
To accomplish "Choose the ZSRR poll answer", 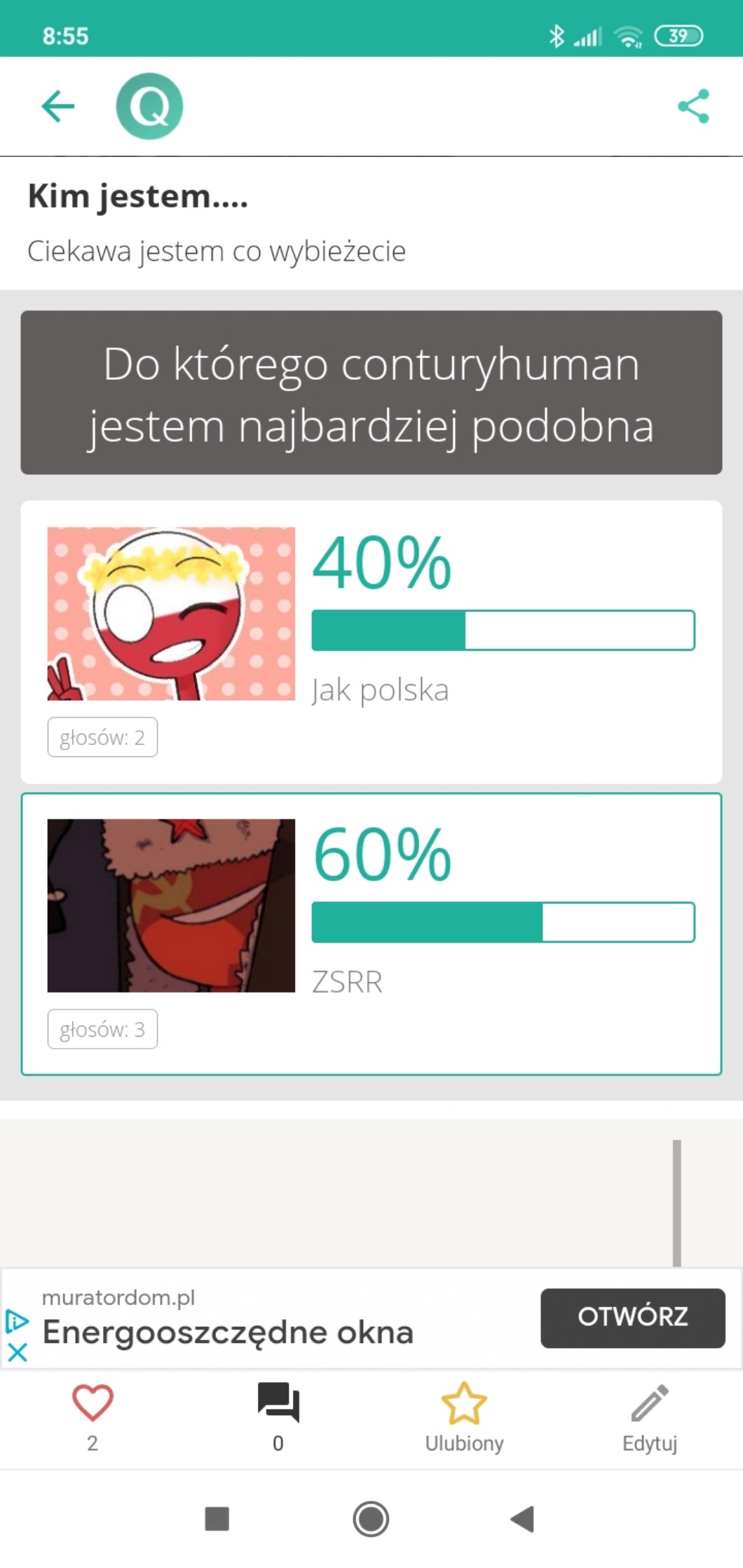I will coord(371,934).
